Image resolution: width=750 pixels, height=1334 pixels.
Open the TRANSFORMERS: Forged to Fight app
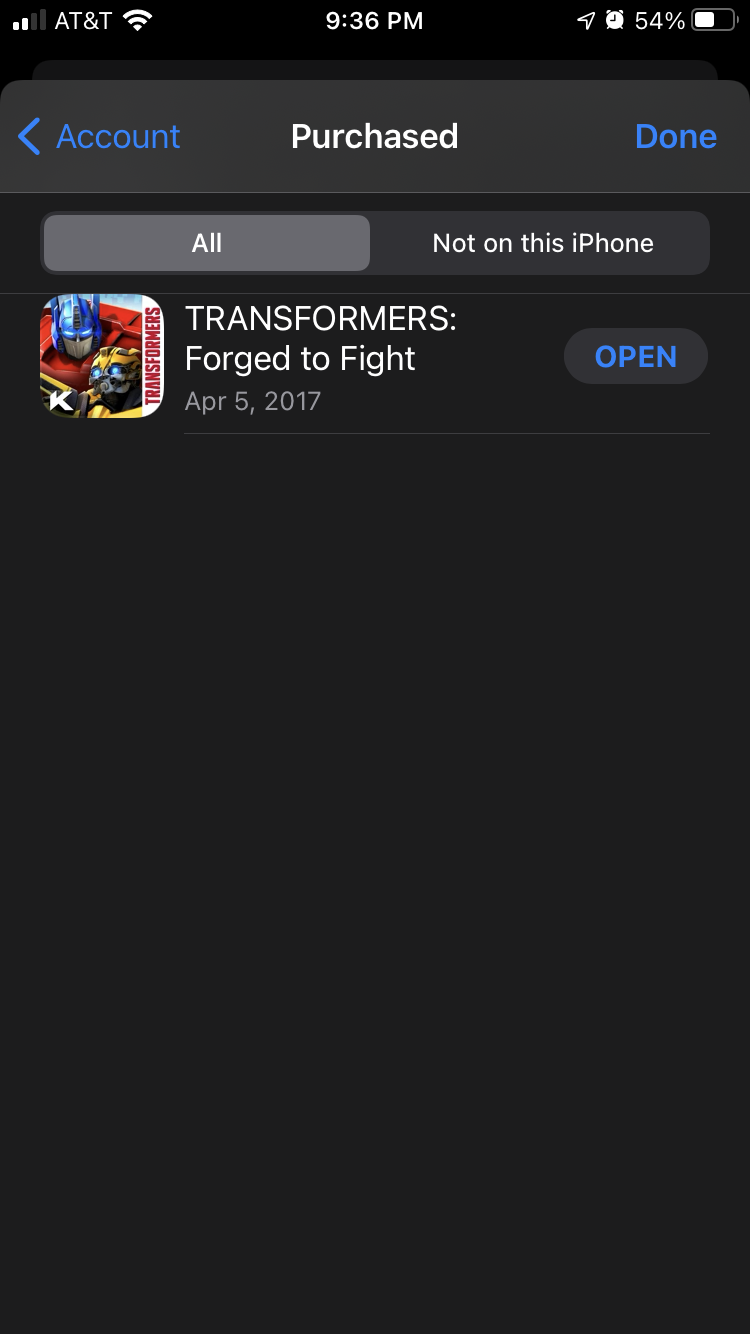(x=635, y=357)
